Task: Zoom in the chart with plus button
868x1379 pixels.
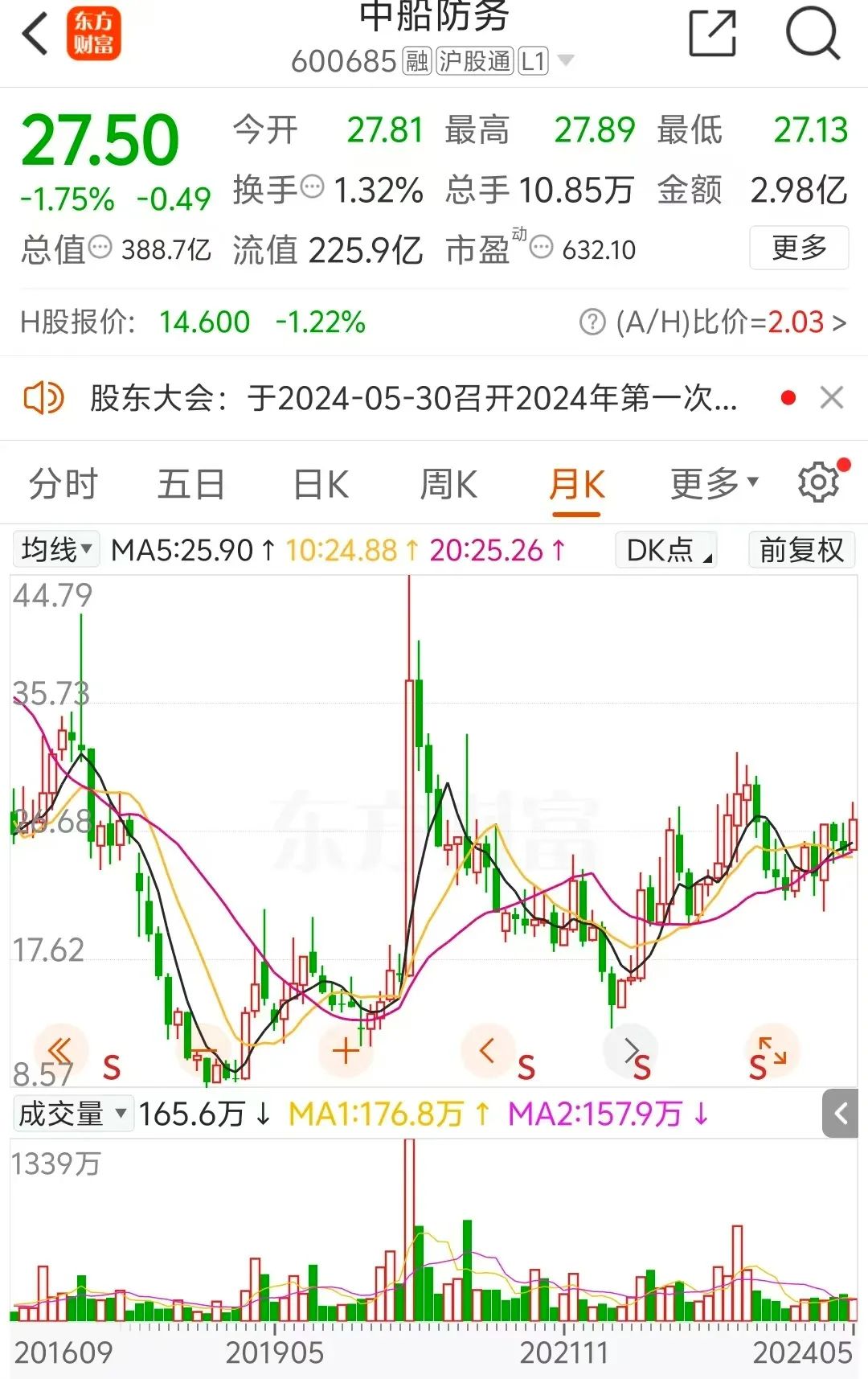Action: (346, 1050)
